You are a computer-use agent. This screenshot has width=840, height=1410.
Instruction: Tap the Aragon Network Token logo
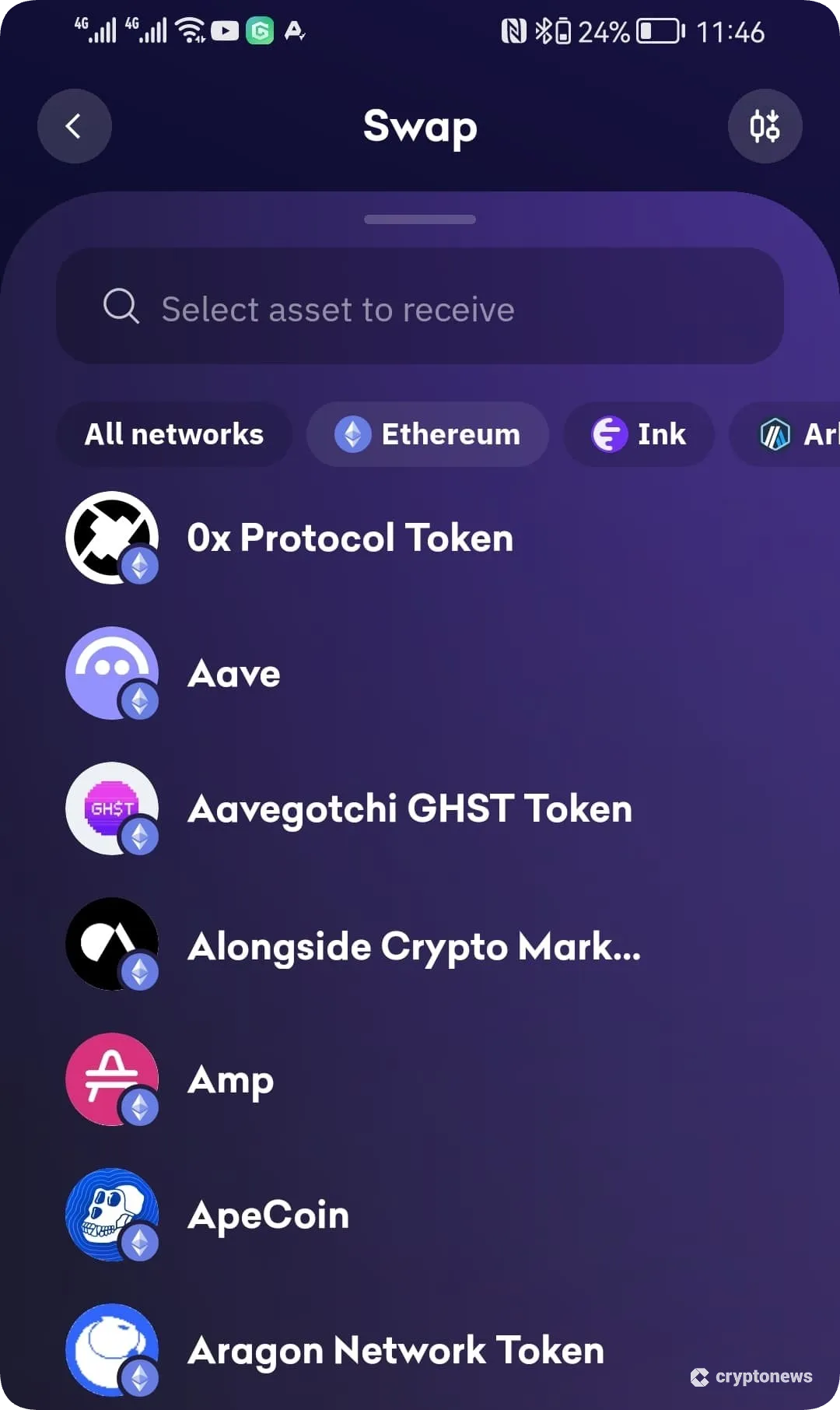pos(112,1348)
